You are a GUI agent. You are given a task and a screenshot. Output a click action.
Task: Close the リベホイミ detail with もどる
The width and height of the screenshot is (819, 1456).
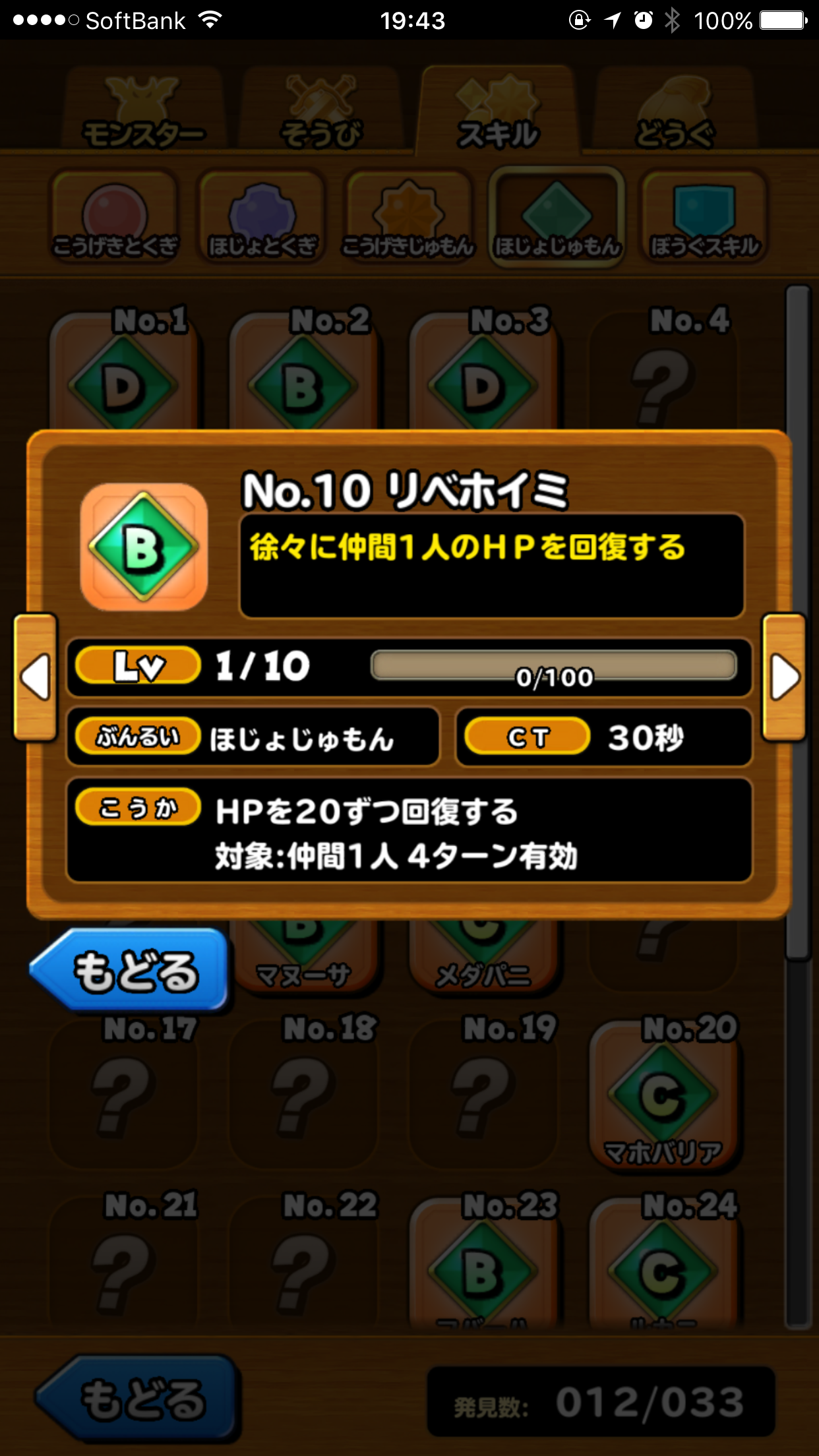(x=131, y=971)
